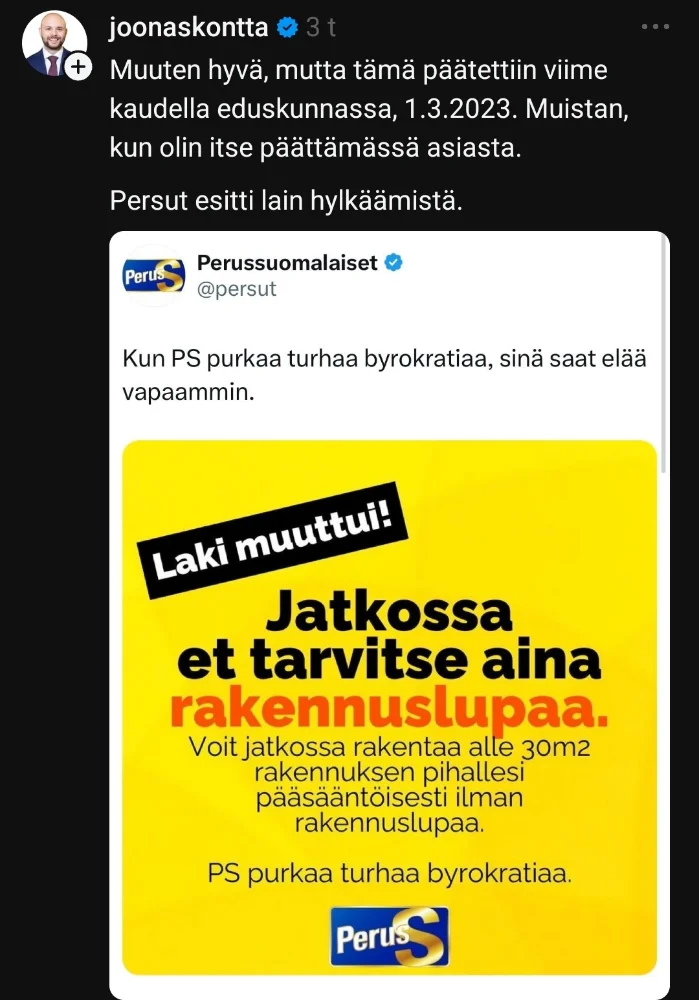Open joonaskontta's profile picture
The image size is (699, 1000).
pos(52,43)
